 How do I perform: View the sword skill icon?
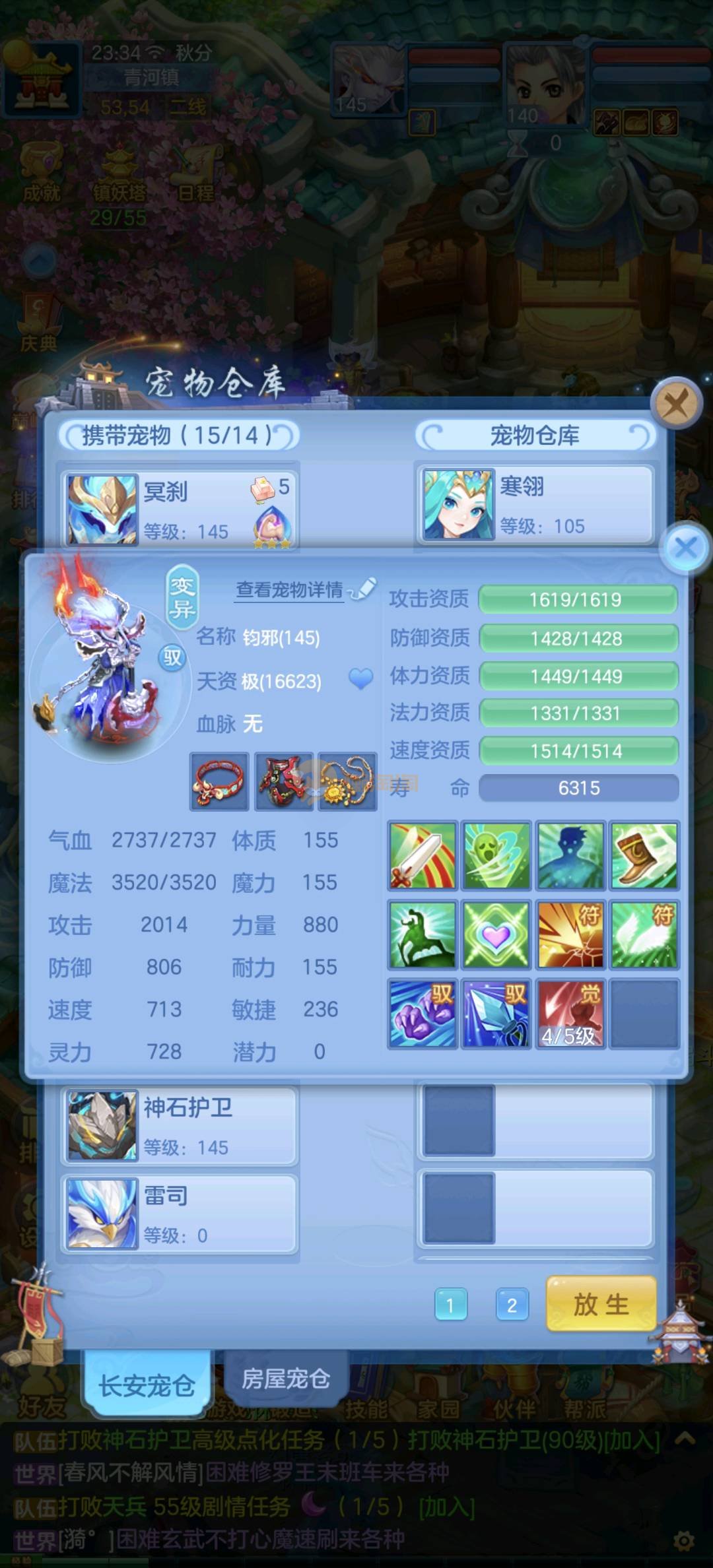click(x=423, y=855)
